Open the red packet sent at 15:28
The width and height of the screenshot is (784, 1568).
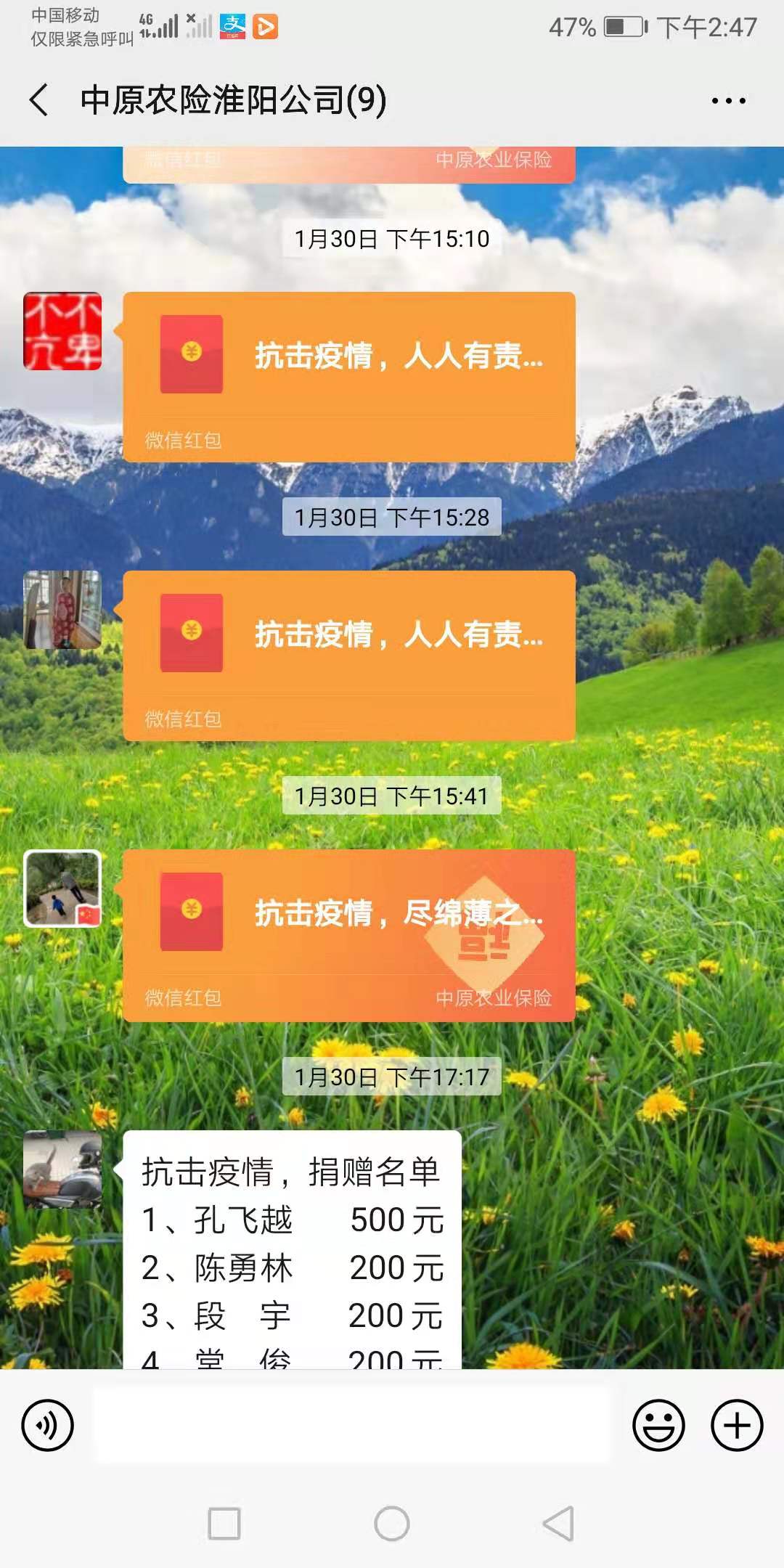pos(348,655)
